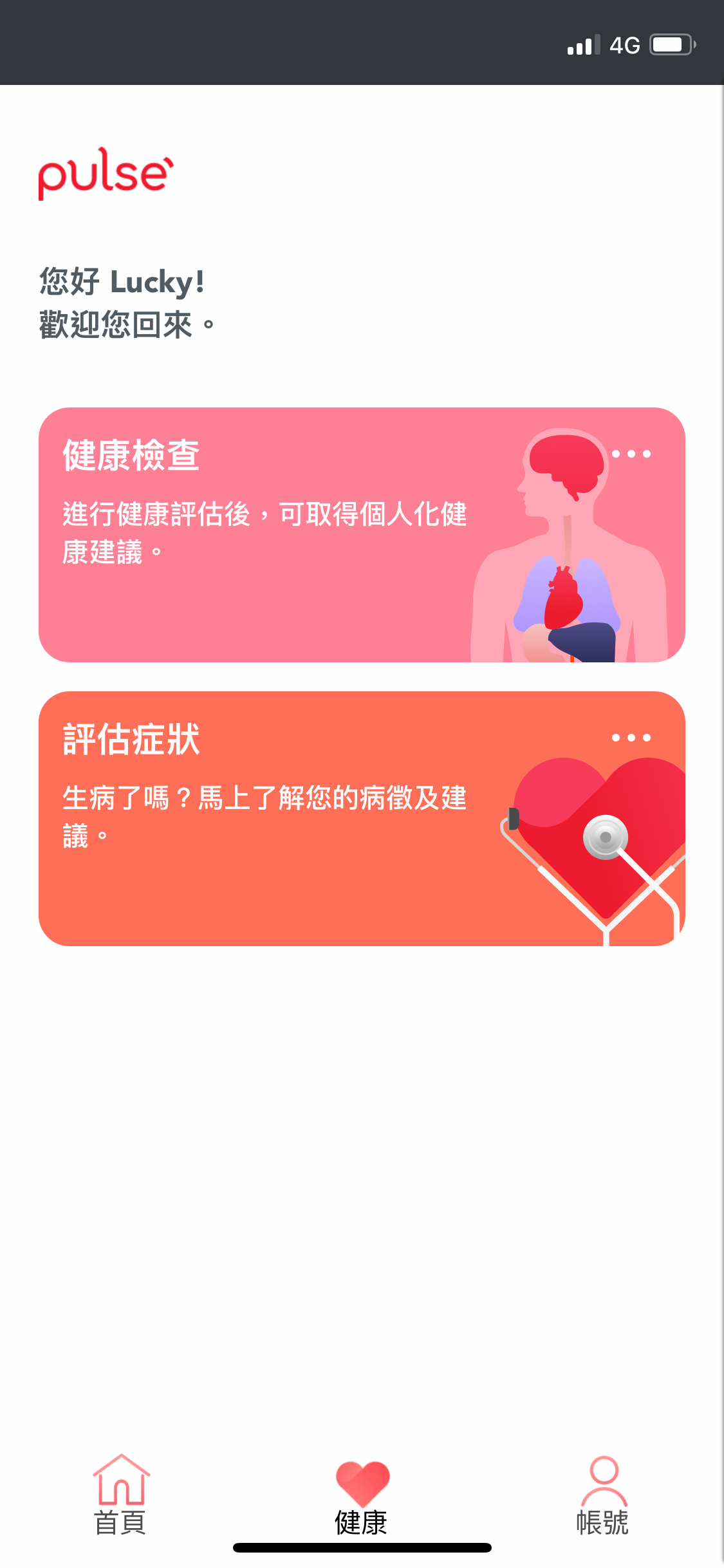Image resolution: width=724 pixels, height=1568 pixels.
Task: Open the three-dot menu on 健康檢查 card
Action: [x=631, y=454]
